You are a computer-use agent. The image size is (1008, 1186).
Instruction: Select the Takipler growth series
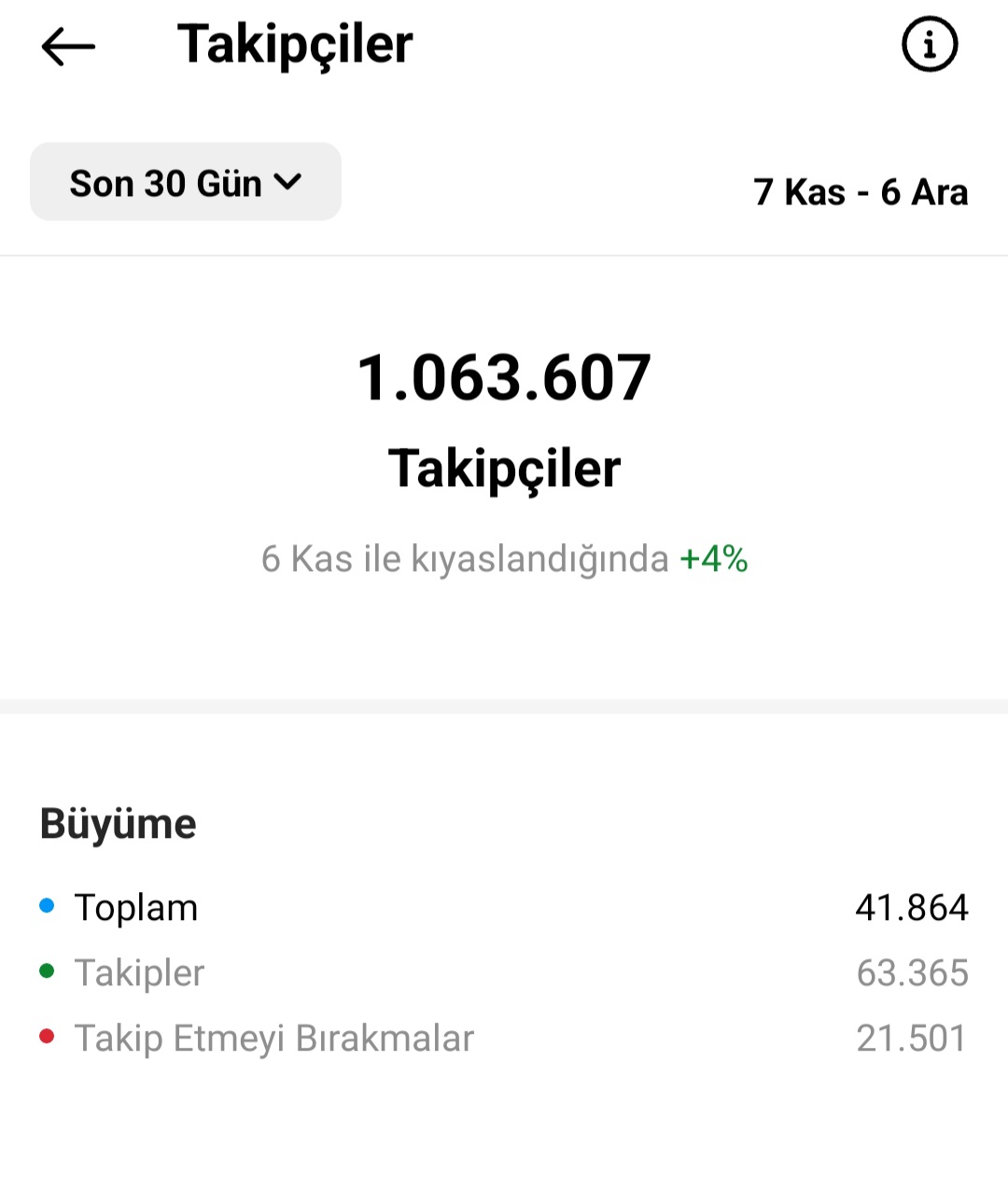[x=504, y=972]
